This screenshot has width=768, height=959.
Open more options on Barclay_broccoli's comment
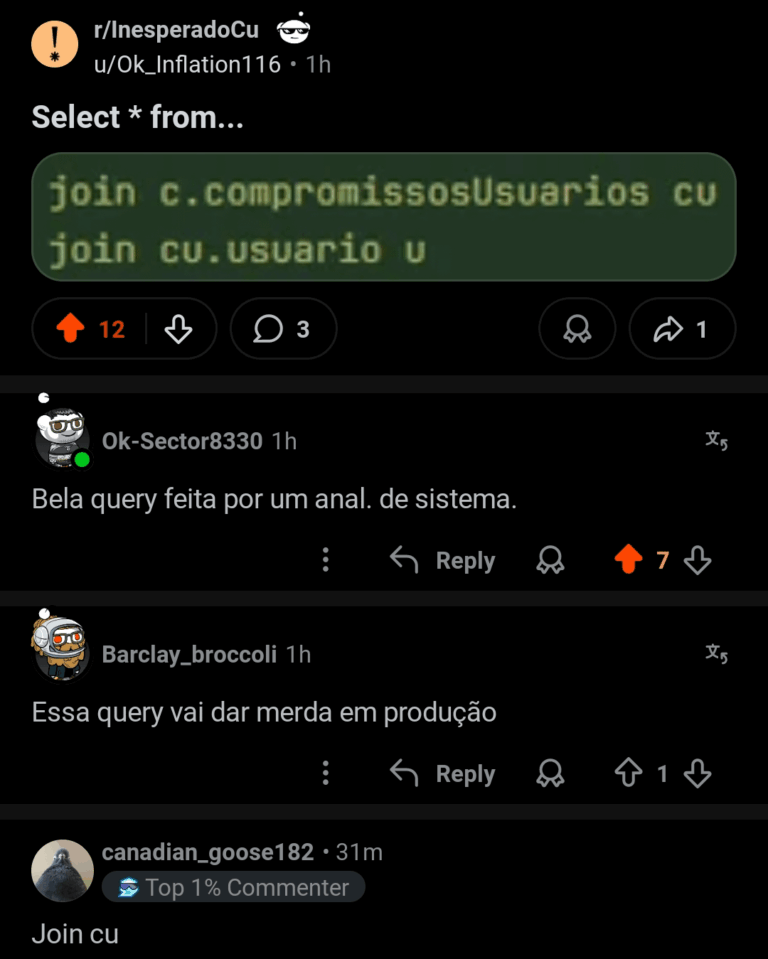pos(325,773)
